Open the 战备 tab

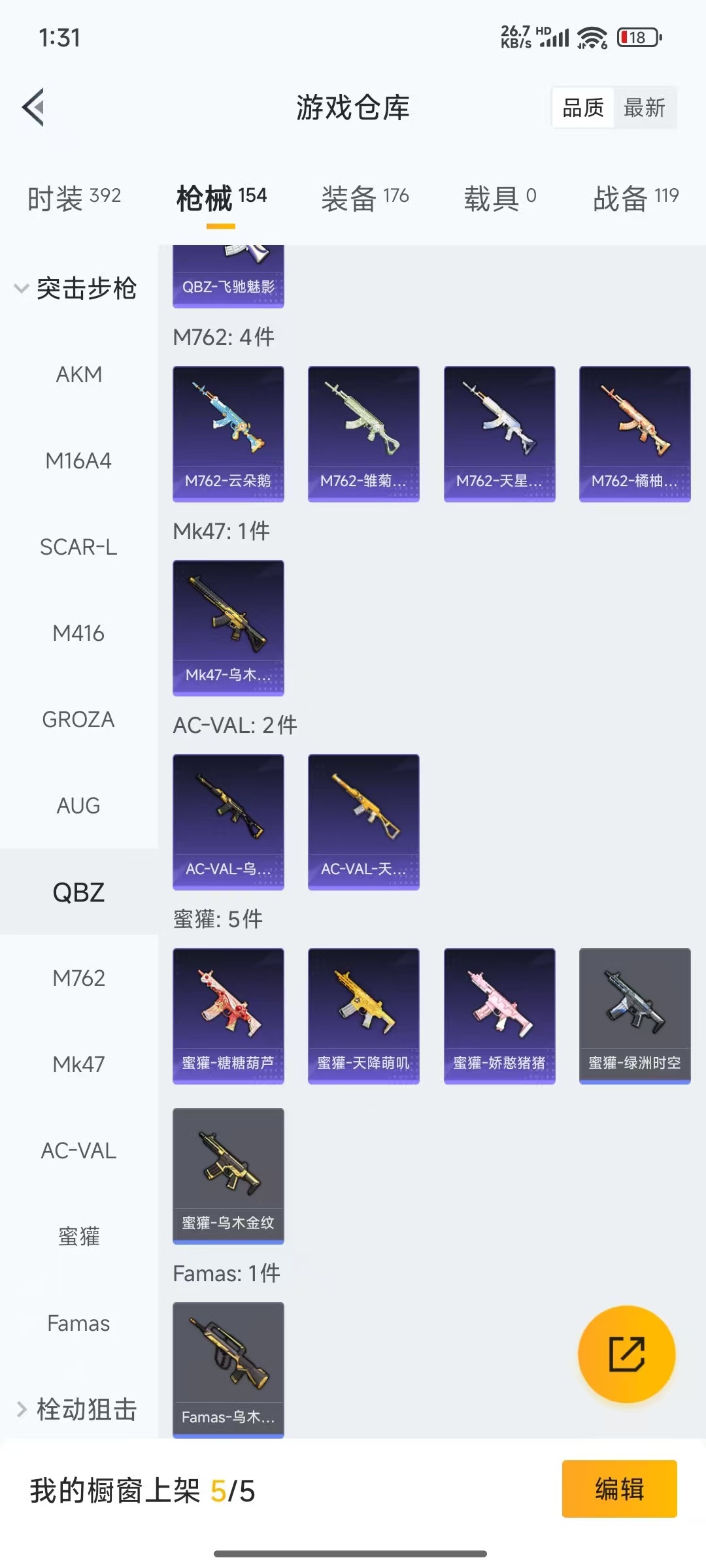[635, 197]
